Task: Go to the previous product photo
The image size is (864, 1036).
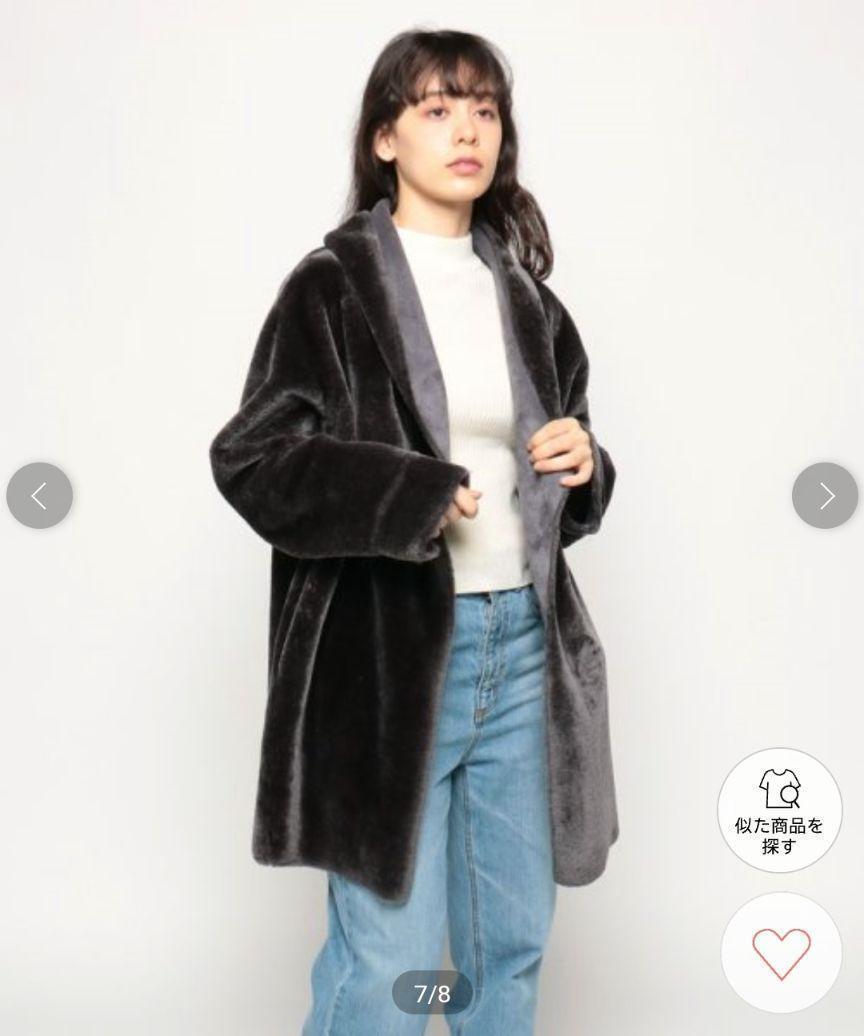Action: pyautogui.click(x=40, y=495)
